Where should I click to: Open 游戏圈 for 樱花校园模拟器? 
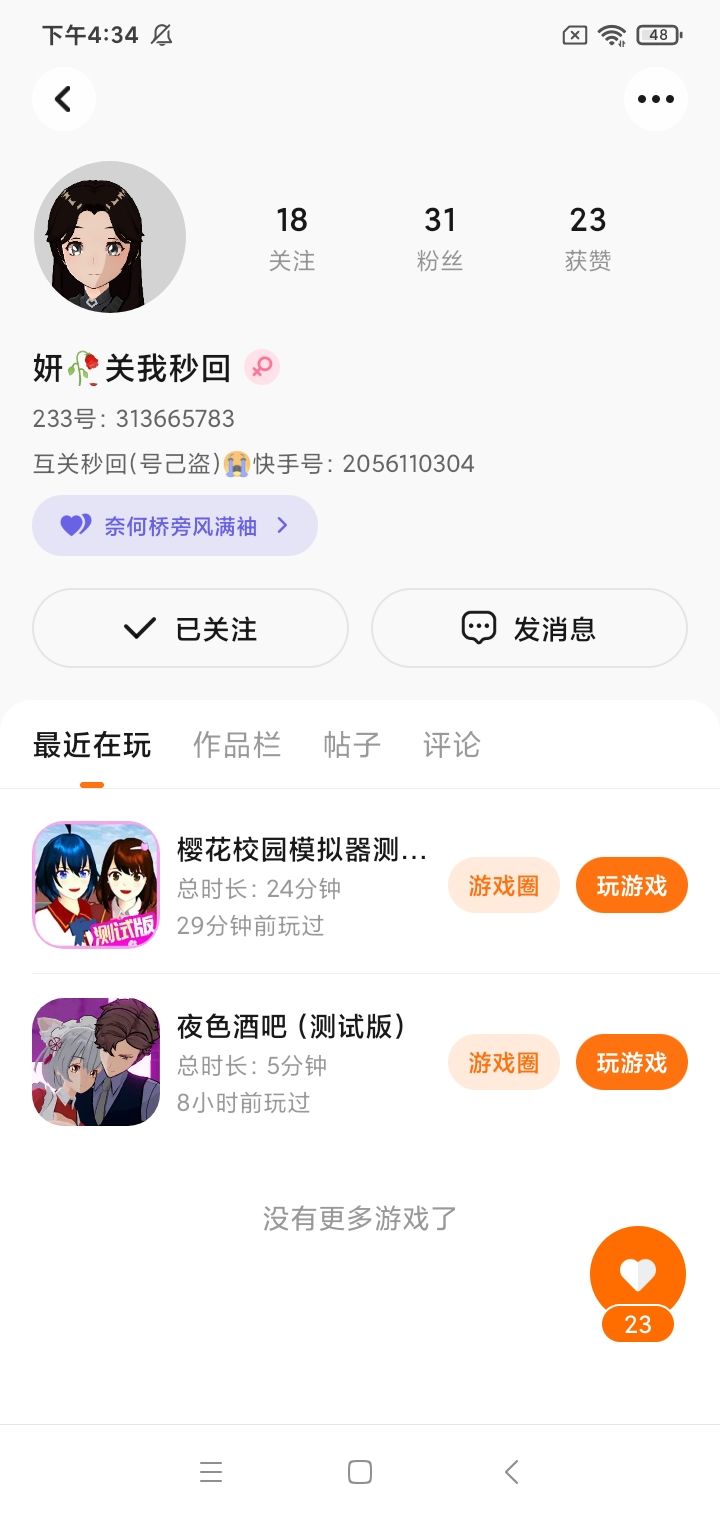tap(504, 885)
